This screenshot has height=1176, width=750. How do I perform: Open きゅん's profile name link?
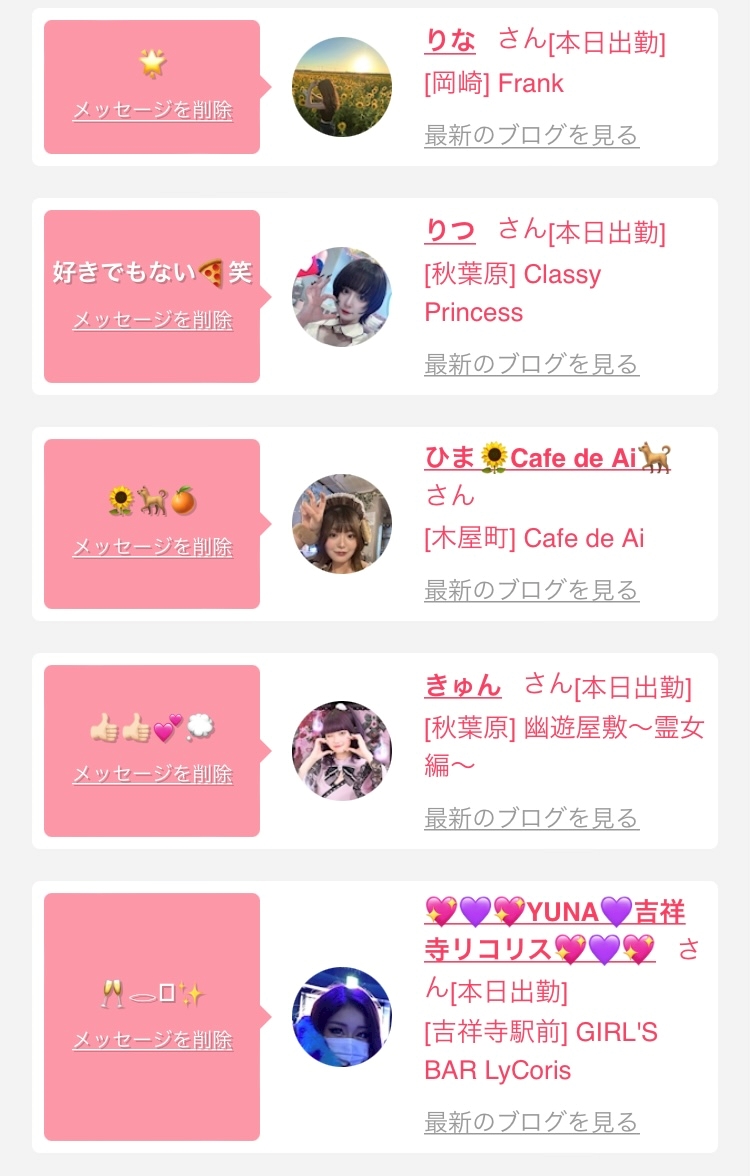[x=463, y=686]
